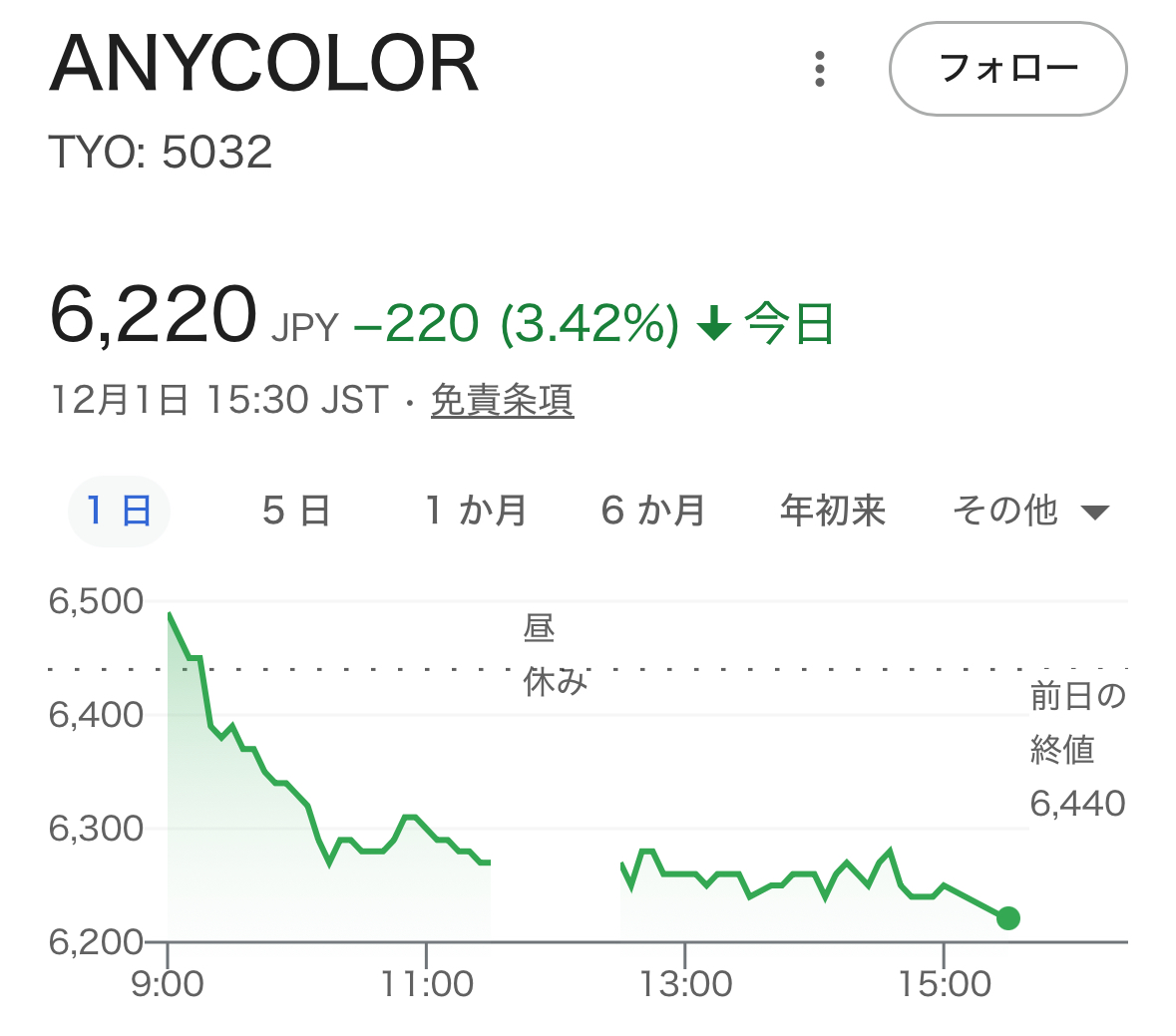Expand the その他 range dropdown
This screenshot has width=1176, height=1036.
point(1029,511)
